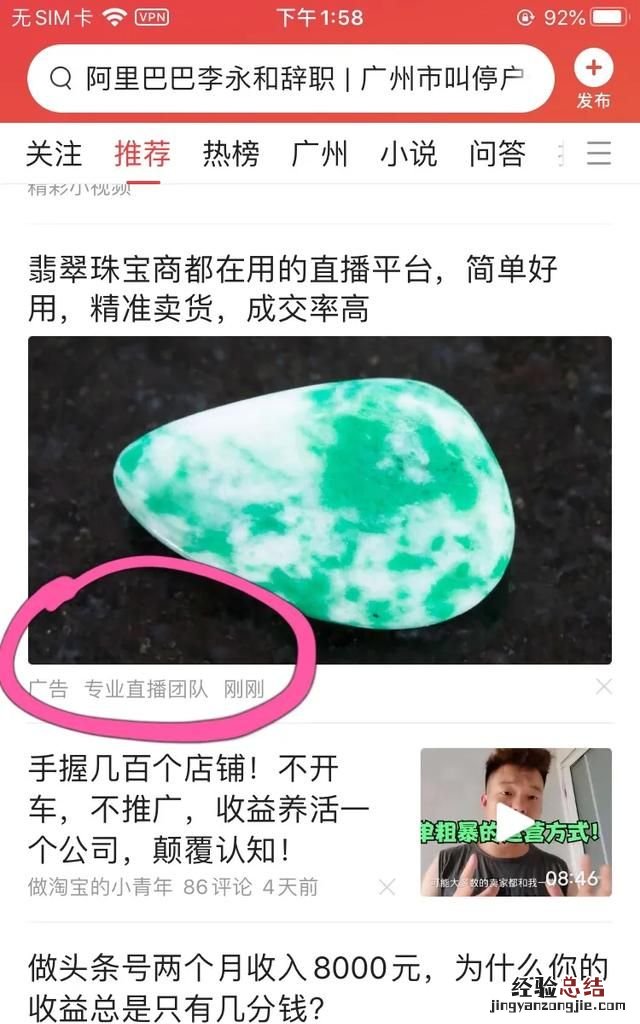Select the 推荐 tab
Image resolution: width=640 pixels, height=1024 pixels.
142,154
